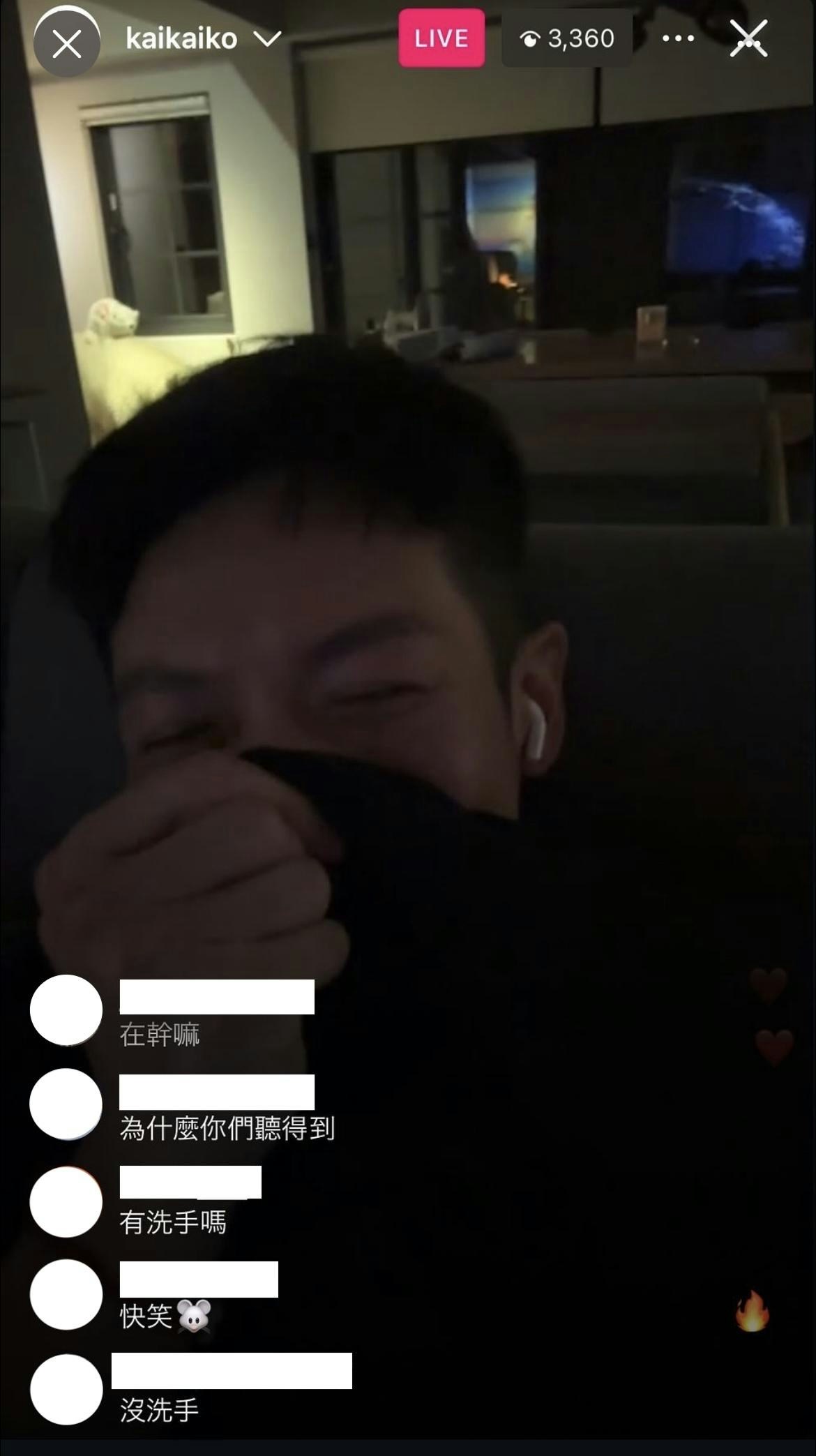
Task: Tap the round X button beside kaikaiko
Action: point(67,42)
